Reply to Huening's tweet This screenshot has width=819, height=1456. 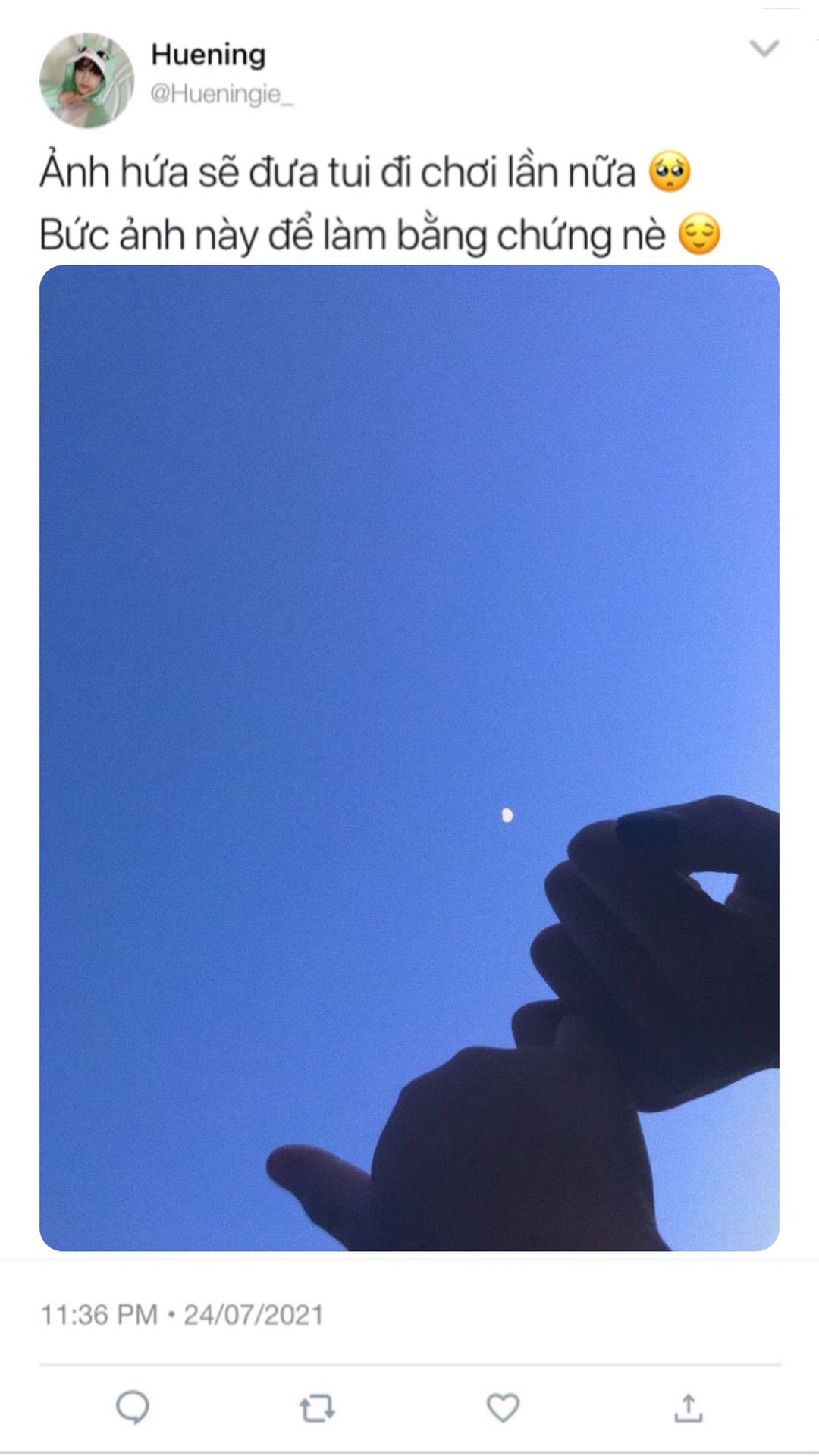coord(132,1407)
